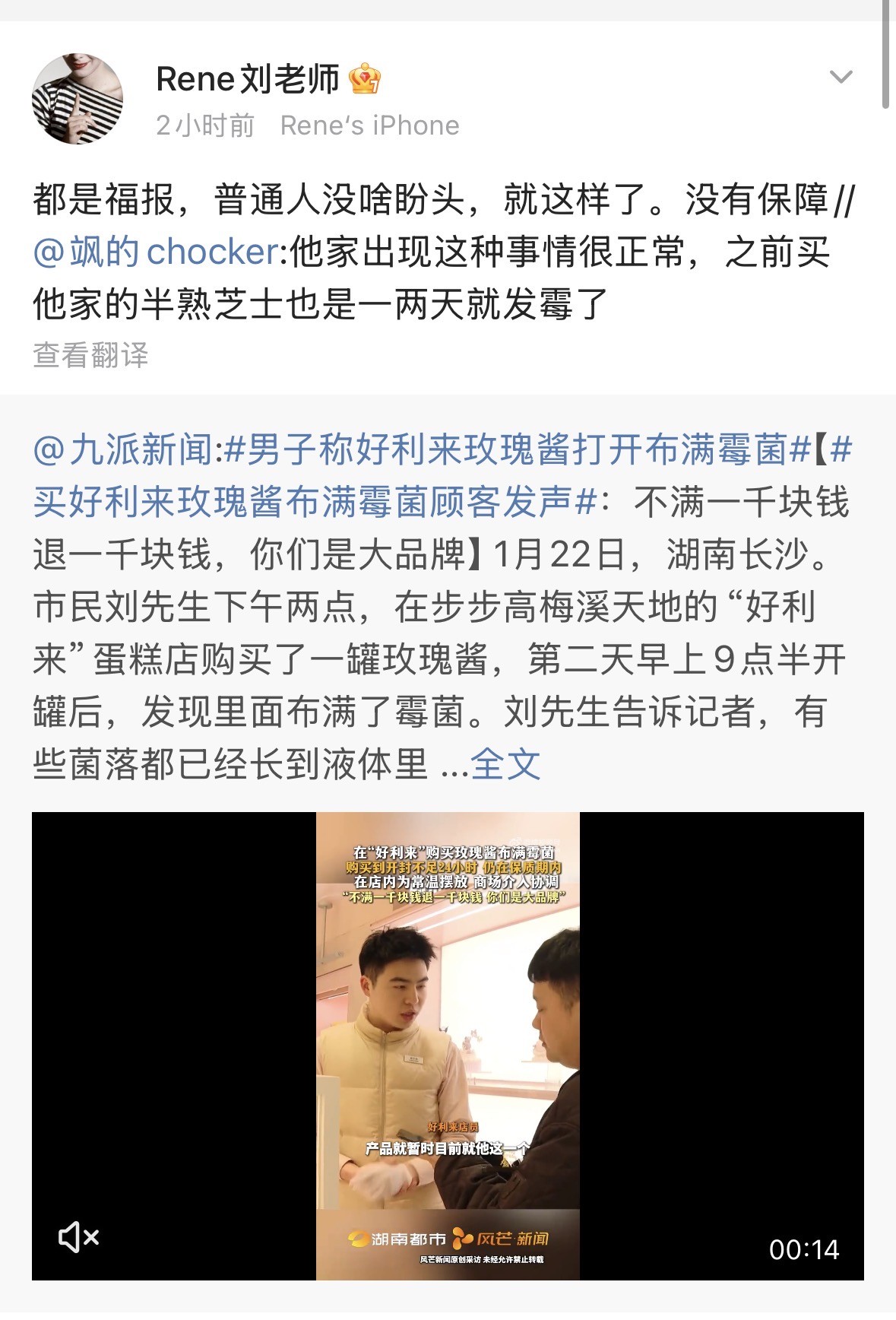Expand the post options chevron
Screen dimensions: 896x1320
(x=841, y=77)
